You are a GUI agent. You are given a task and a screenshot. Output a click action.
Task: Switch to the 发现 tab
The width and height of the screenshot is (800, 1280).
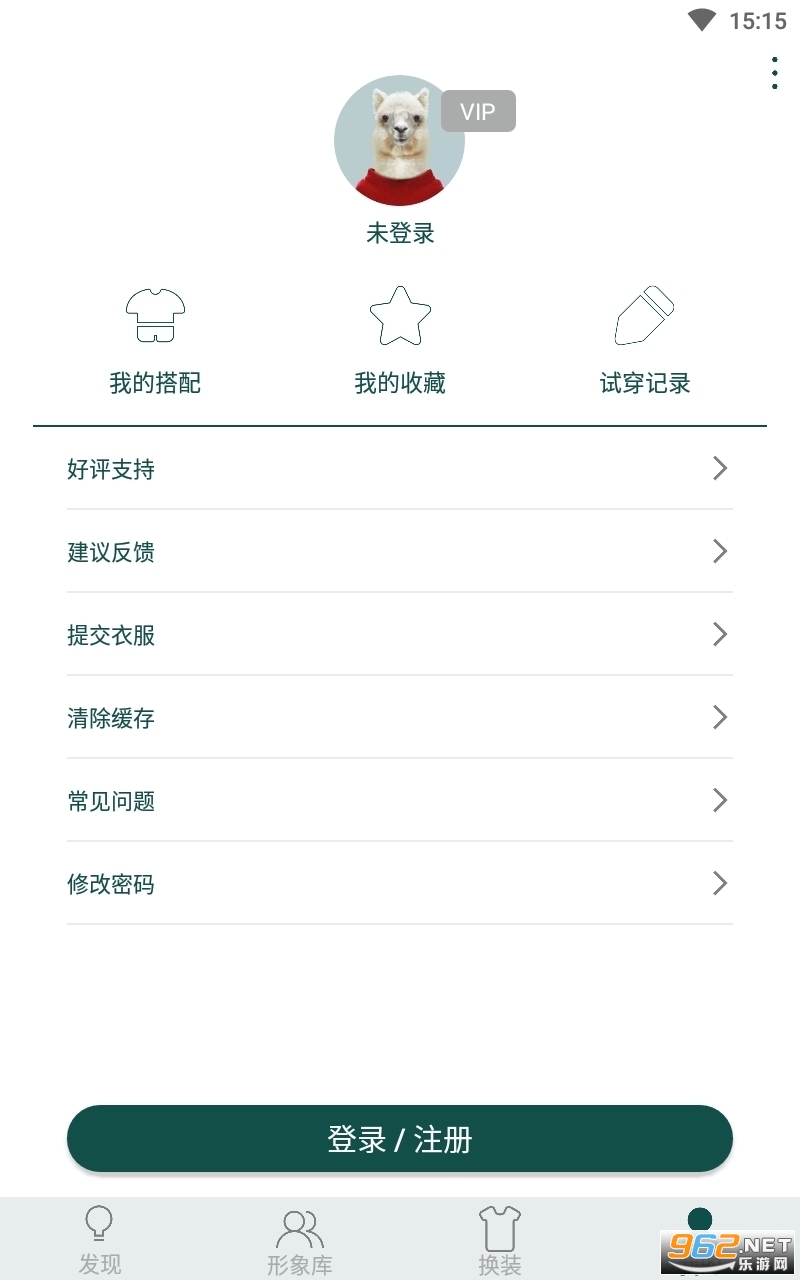(x=100, y=1240)
